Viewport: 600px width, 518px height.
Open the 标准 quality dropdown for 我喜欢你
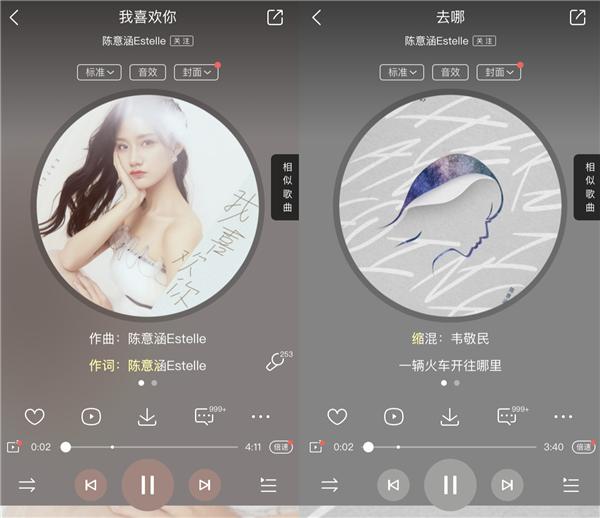[x=100, y=72]
